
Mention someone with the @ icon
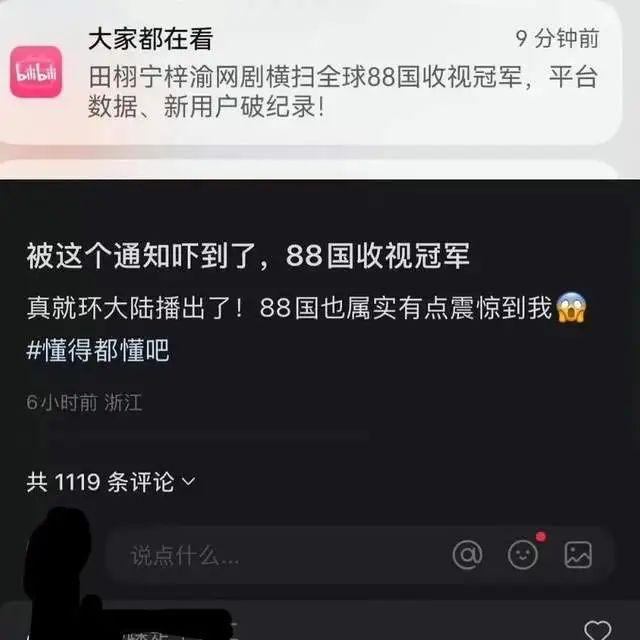(x=467, y=555)
